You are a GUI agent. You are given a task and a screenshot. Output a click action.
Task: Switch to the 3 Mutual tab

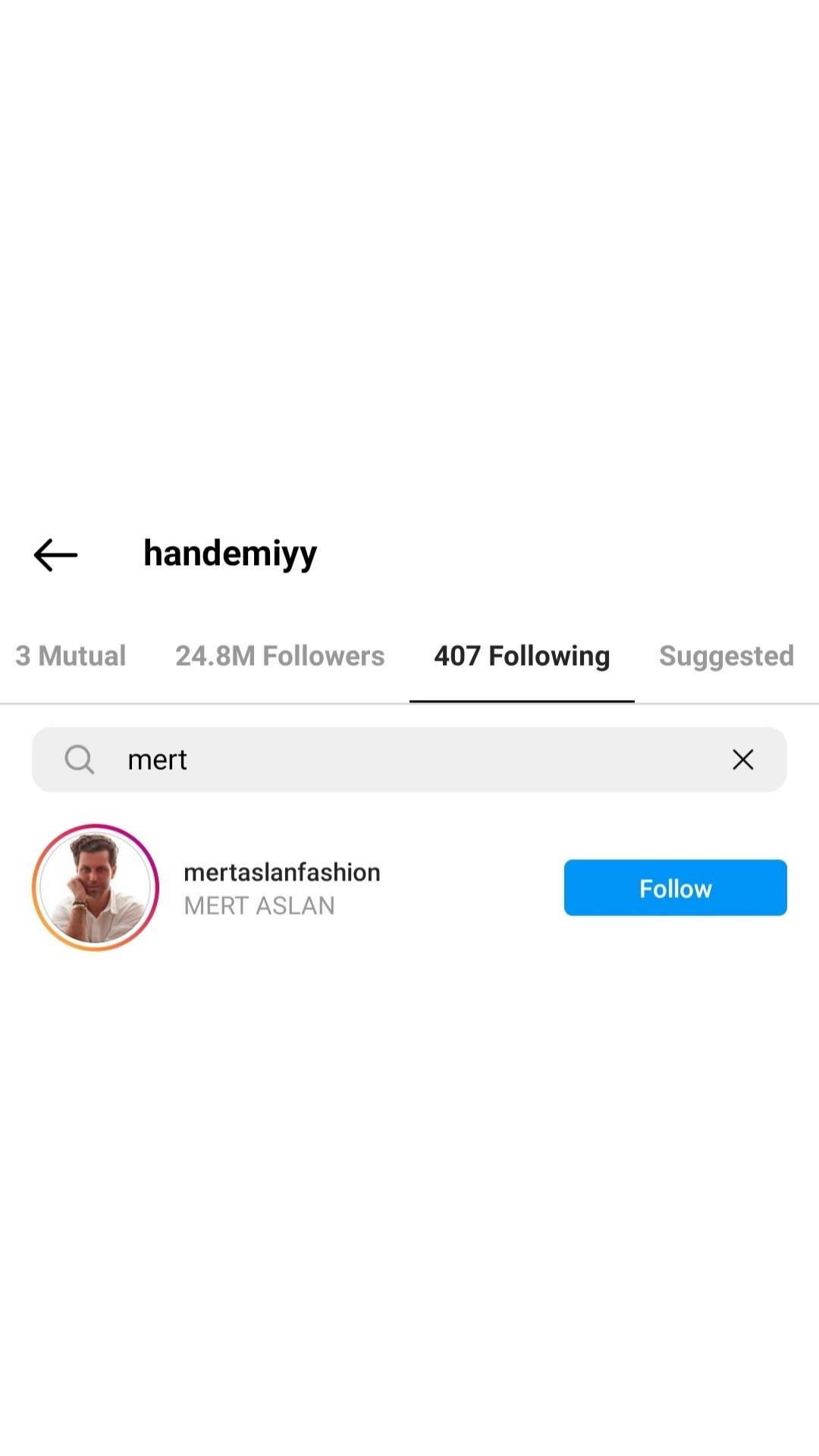(x=71, y=656)
